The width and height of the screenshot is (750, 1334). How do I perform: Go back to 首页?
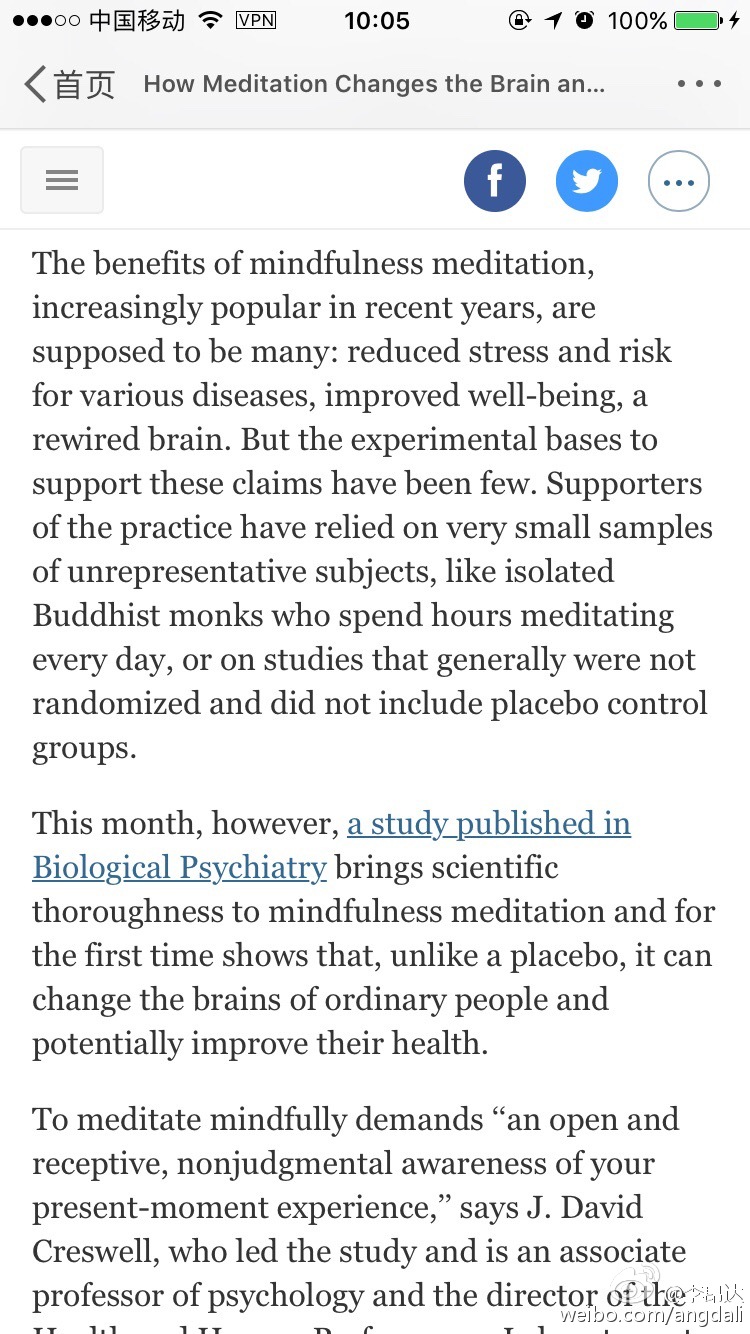click(69, 84)
